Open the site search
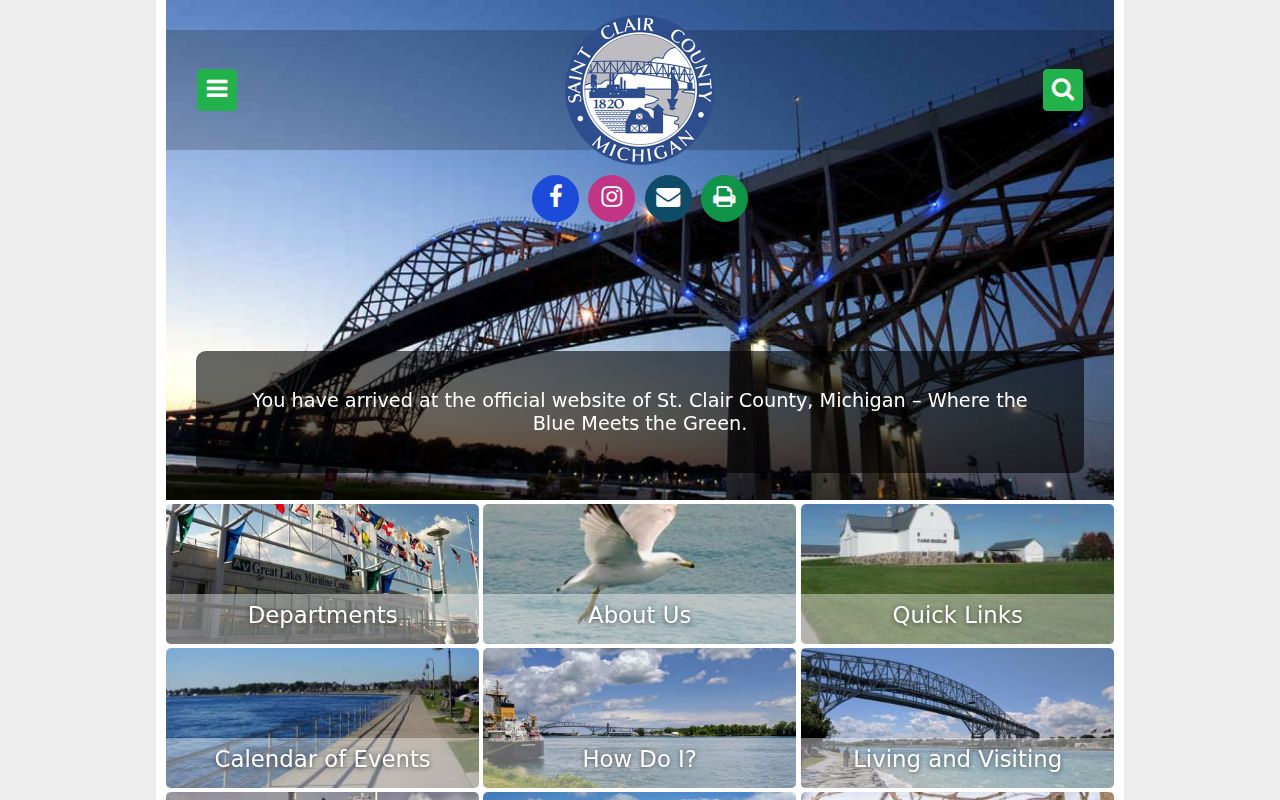 click(1062, 90)
